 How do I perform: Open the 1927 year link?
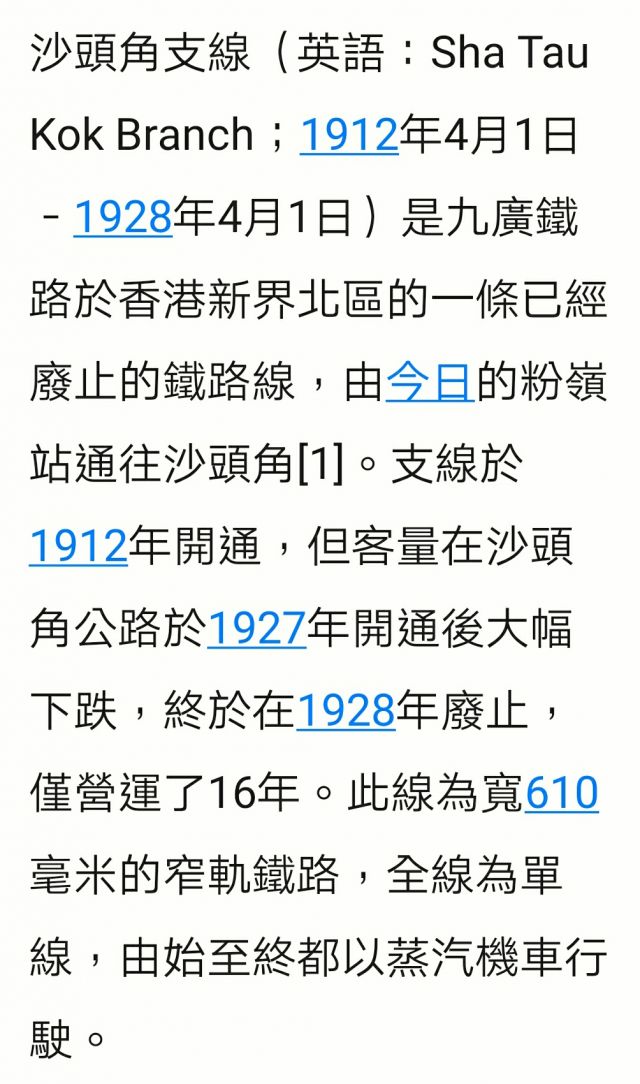tap(256, 628)
